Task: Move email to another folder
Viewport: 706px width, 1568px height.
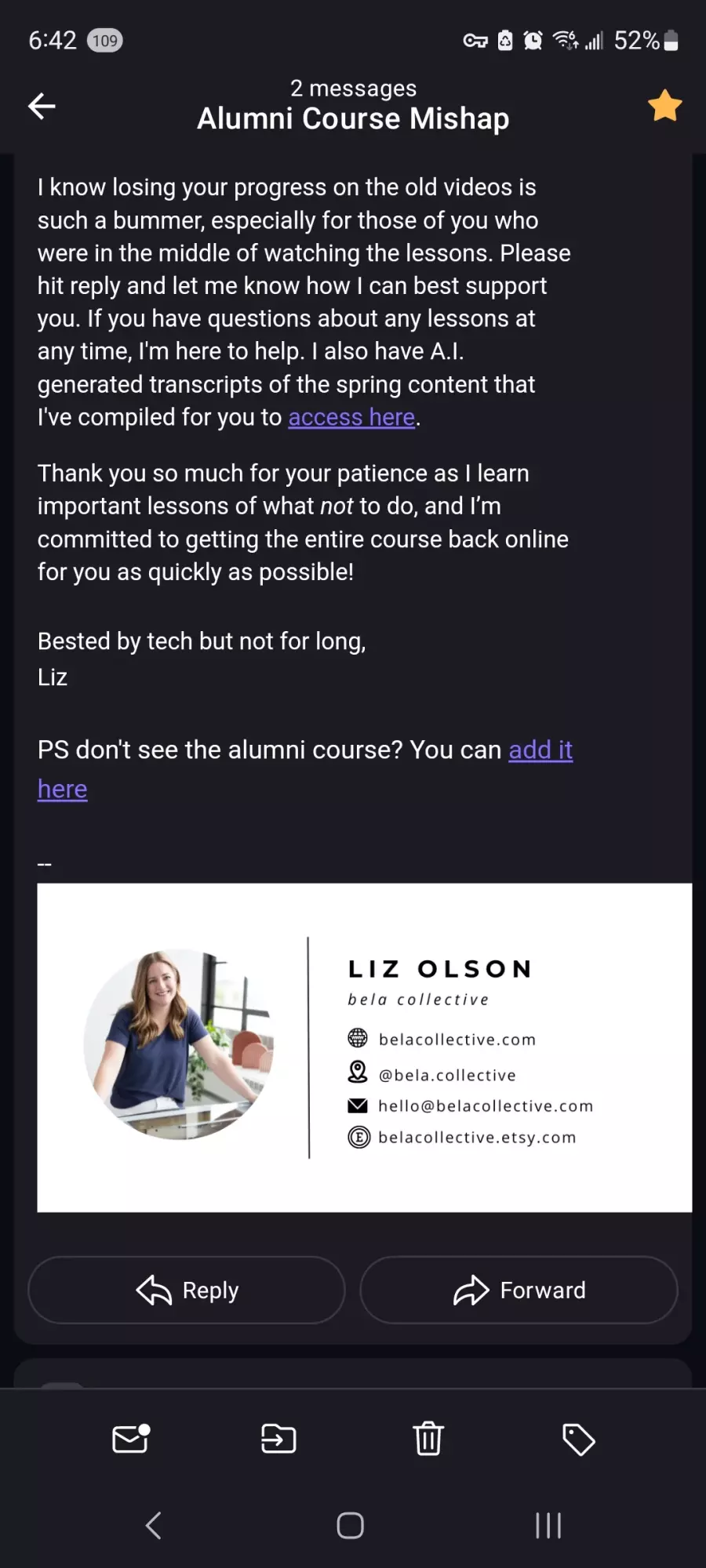Action: (278, 1439)
